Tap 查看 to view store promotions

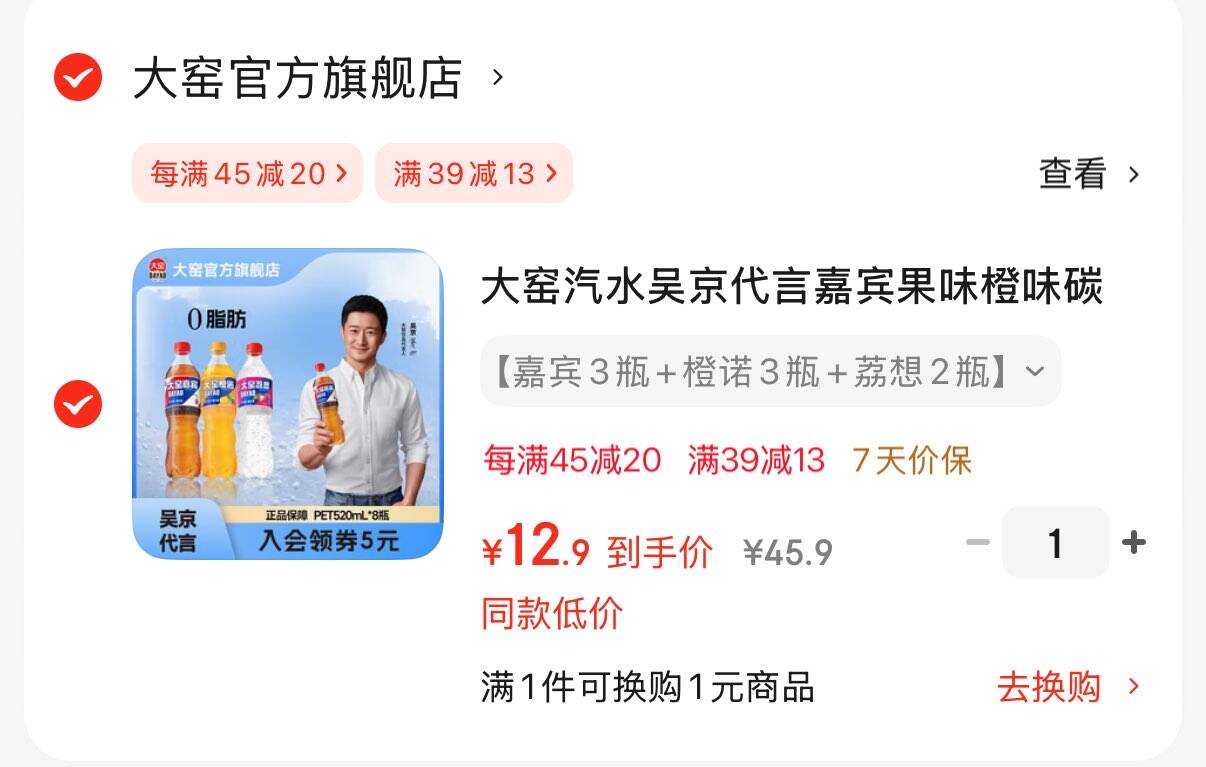[1088, 174]
